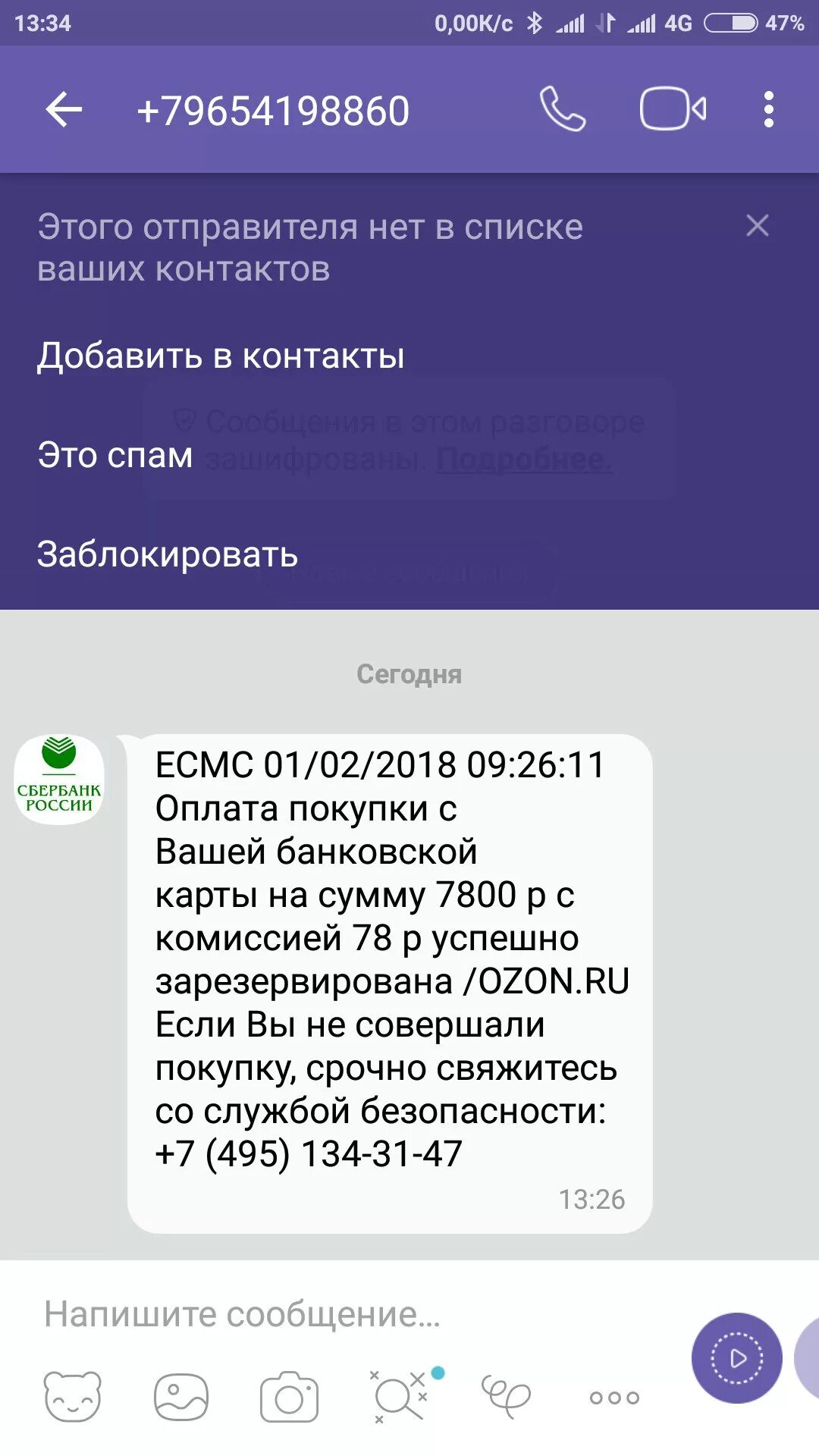Mark sender as Это спам
This screenshot has height=1456, width=819.
pos(115,455)
